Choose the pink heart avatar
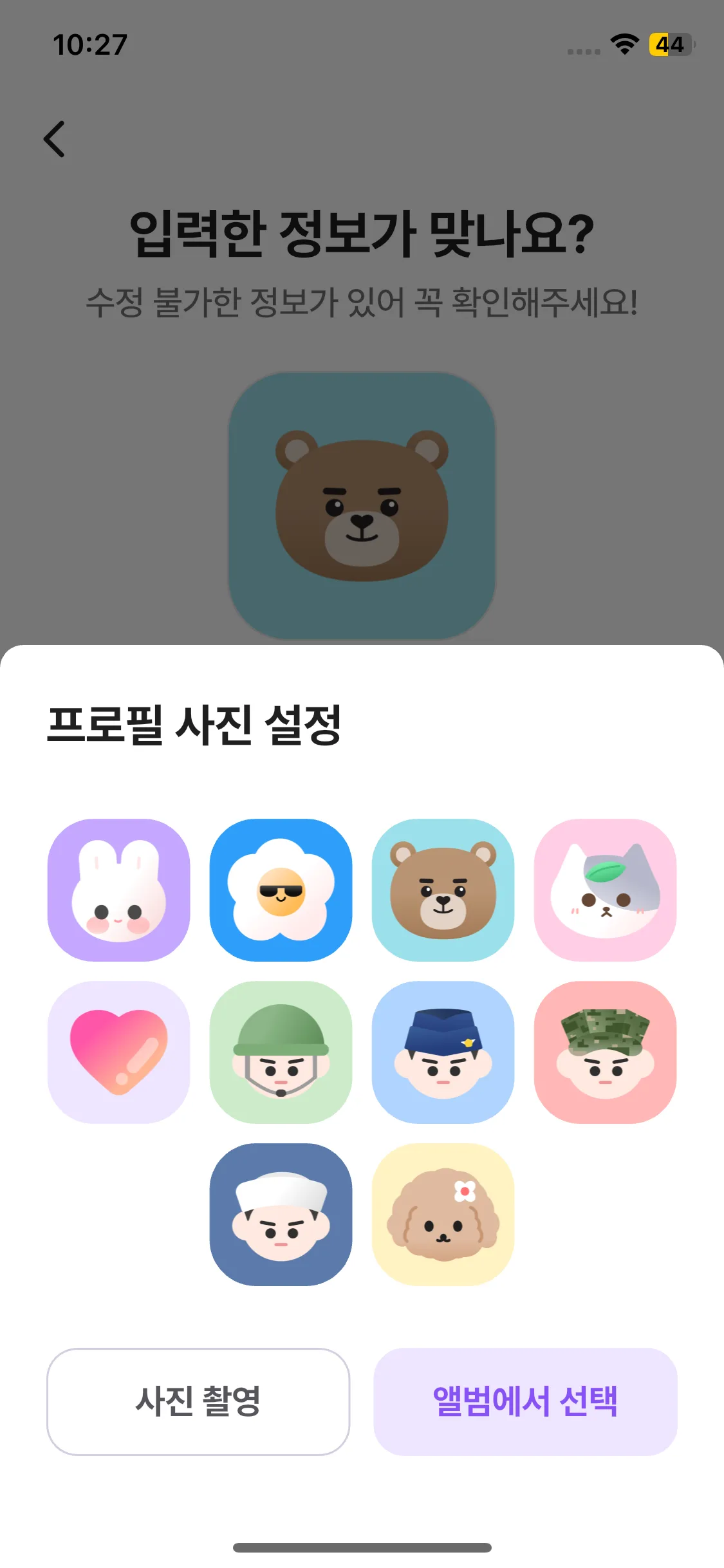This screenshot has width=724, height=1568. pos(119,1052)
